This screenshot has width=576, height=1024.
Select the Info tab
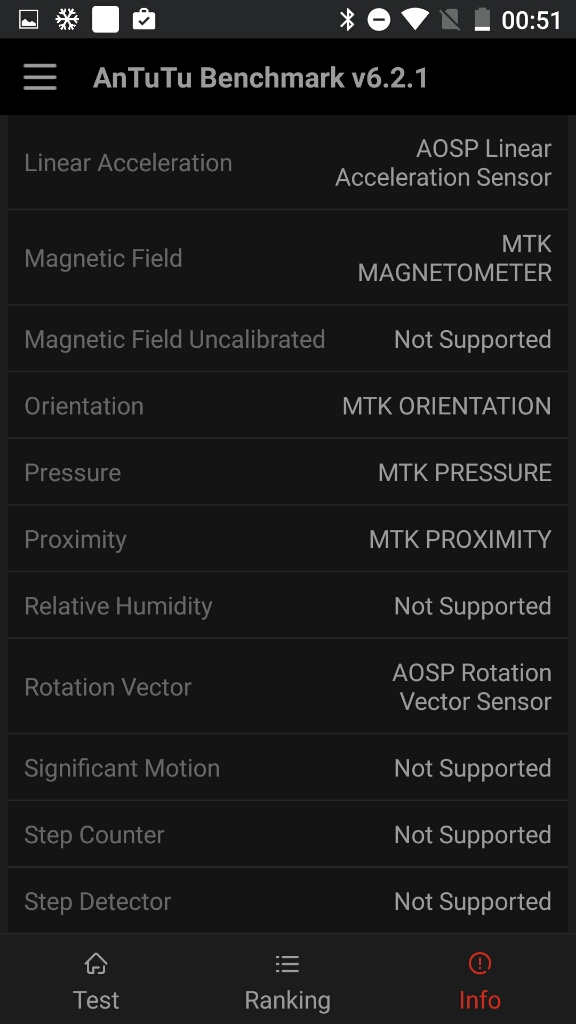coord(480,980)
